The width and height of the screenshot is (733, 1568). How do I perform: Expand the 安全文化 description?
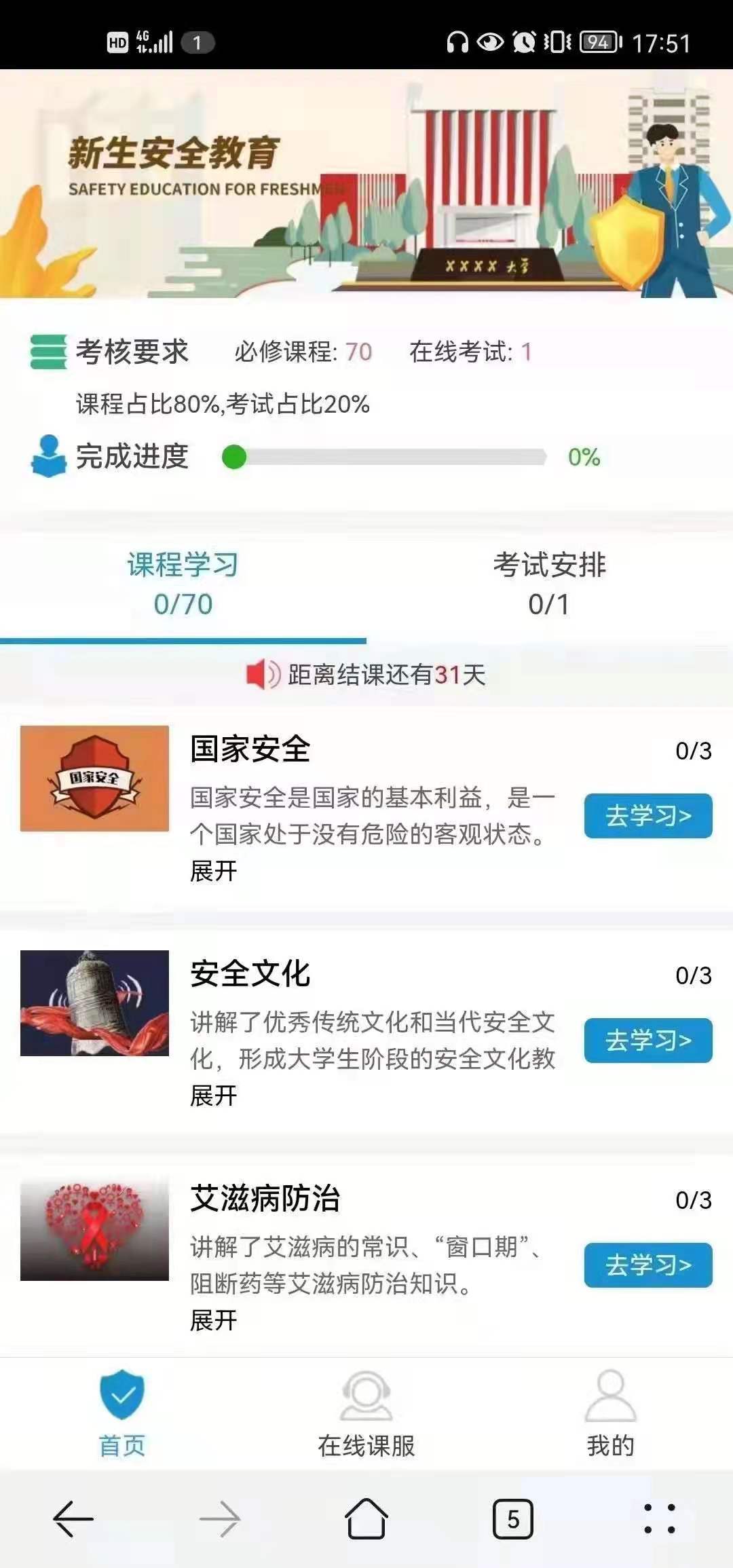coord(213,1096)
